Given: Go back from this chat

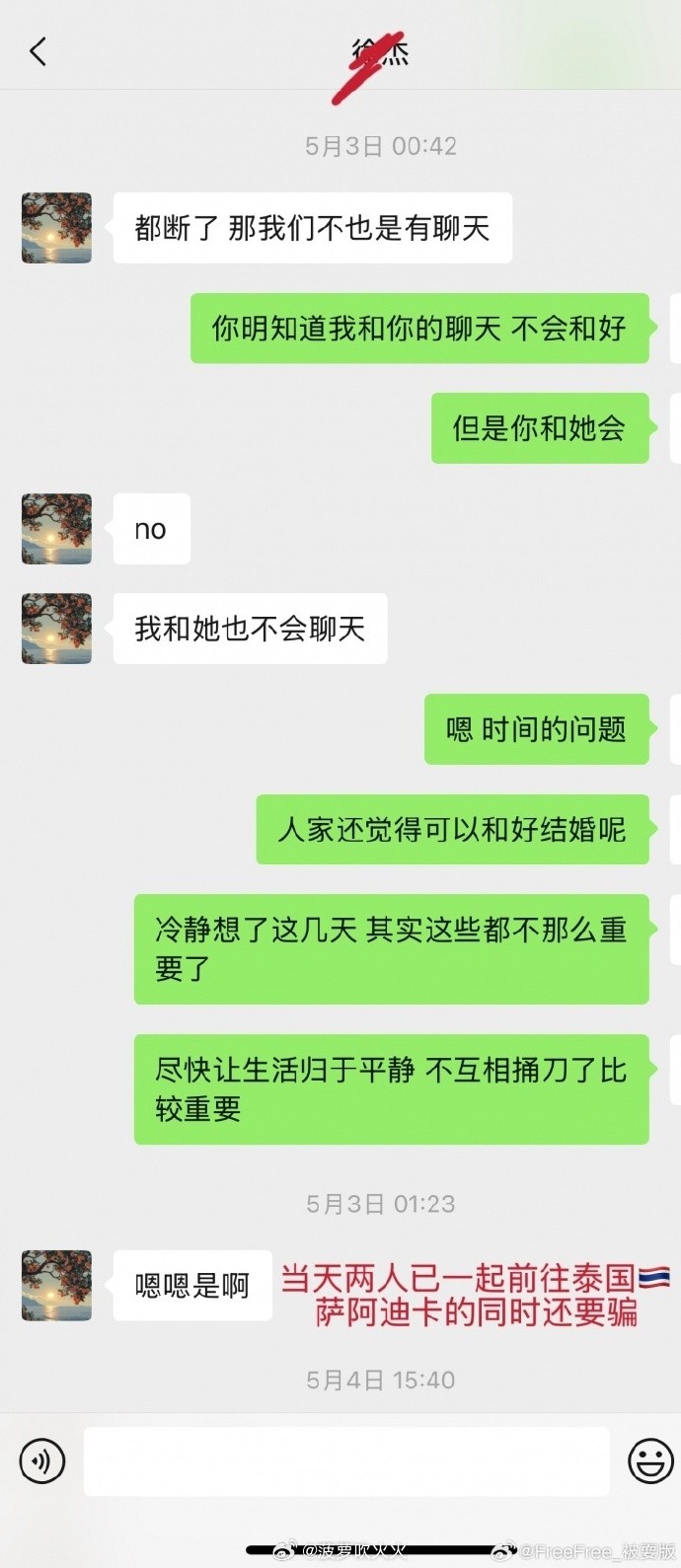Looking at the screenshot, I should click(38, 51).
